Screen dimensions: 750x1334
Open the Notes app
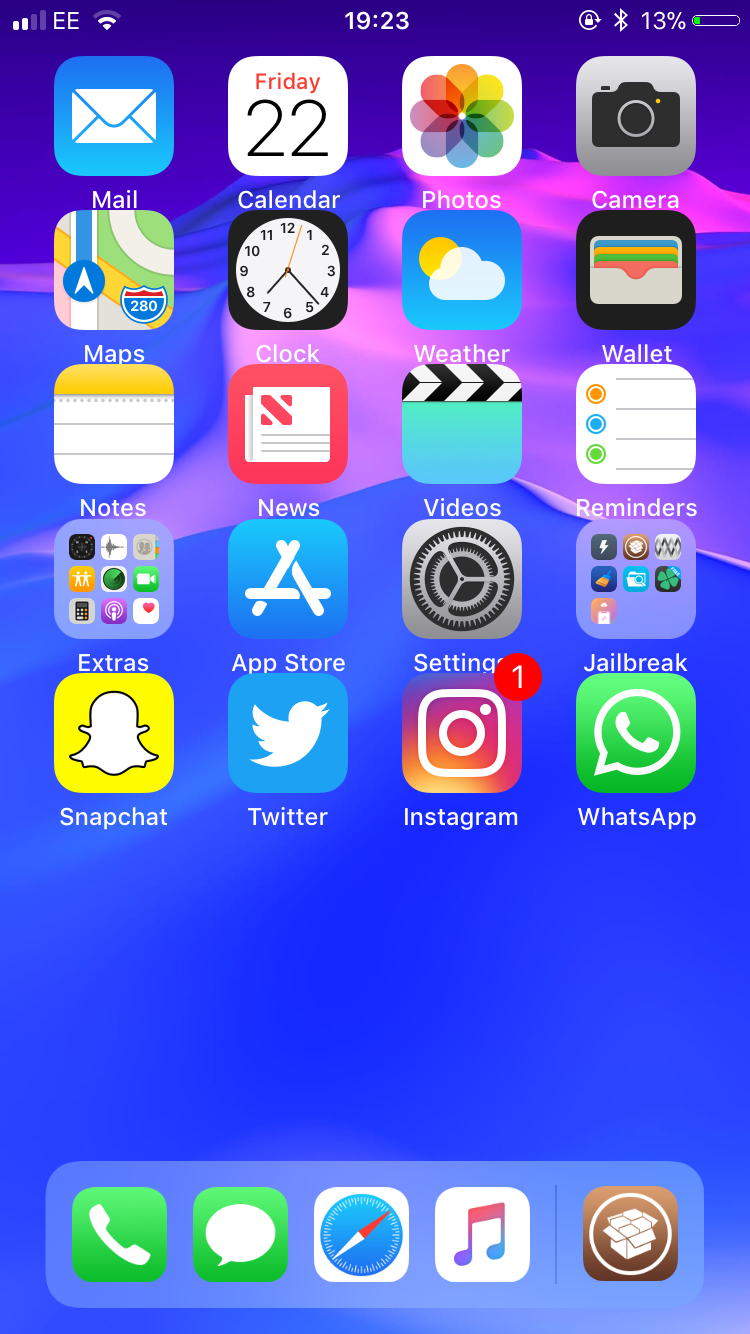click(114, 424)
